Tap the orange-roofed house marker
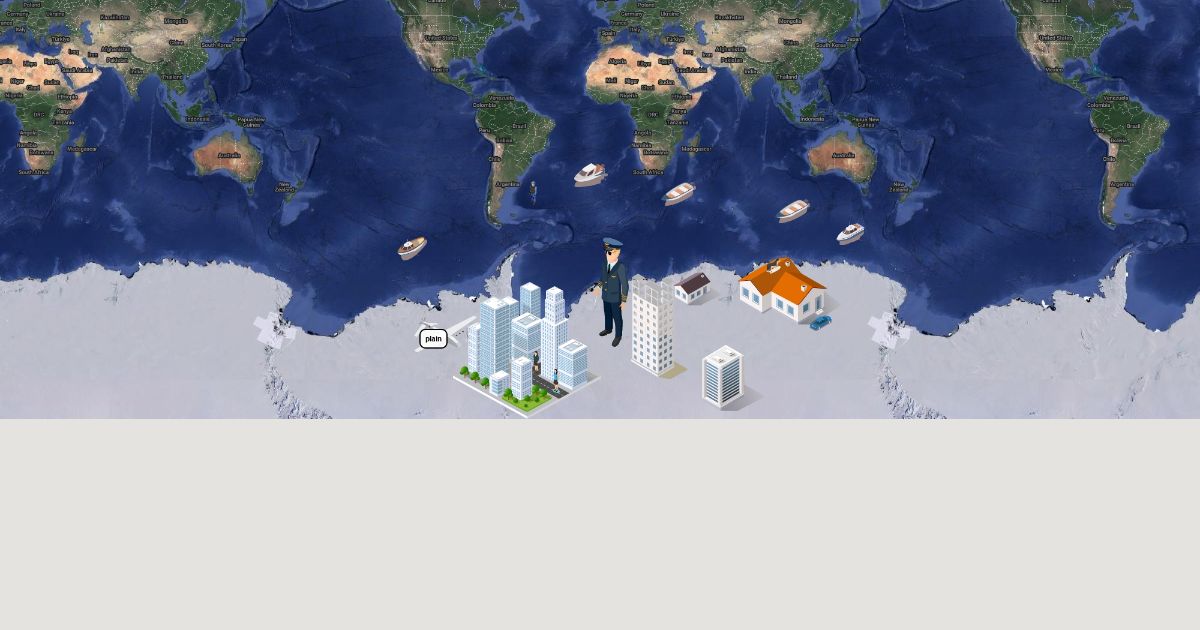Screen dimensions: 1200x630 pyautogui.click(x=782, y=289)
